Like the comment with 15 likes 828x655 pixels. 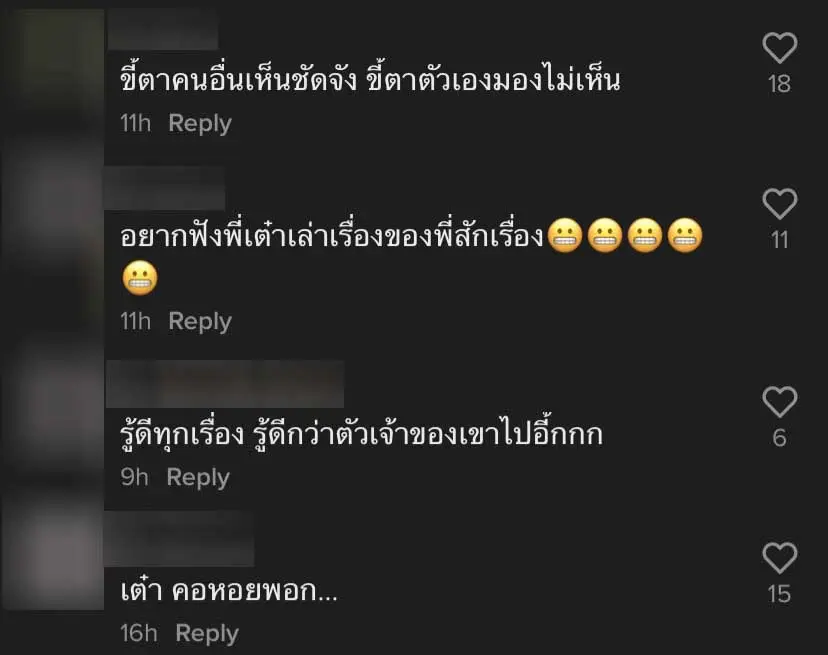pyautogui.click(x=779, y=559)
